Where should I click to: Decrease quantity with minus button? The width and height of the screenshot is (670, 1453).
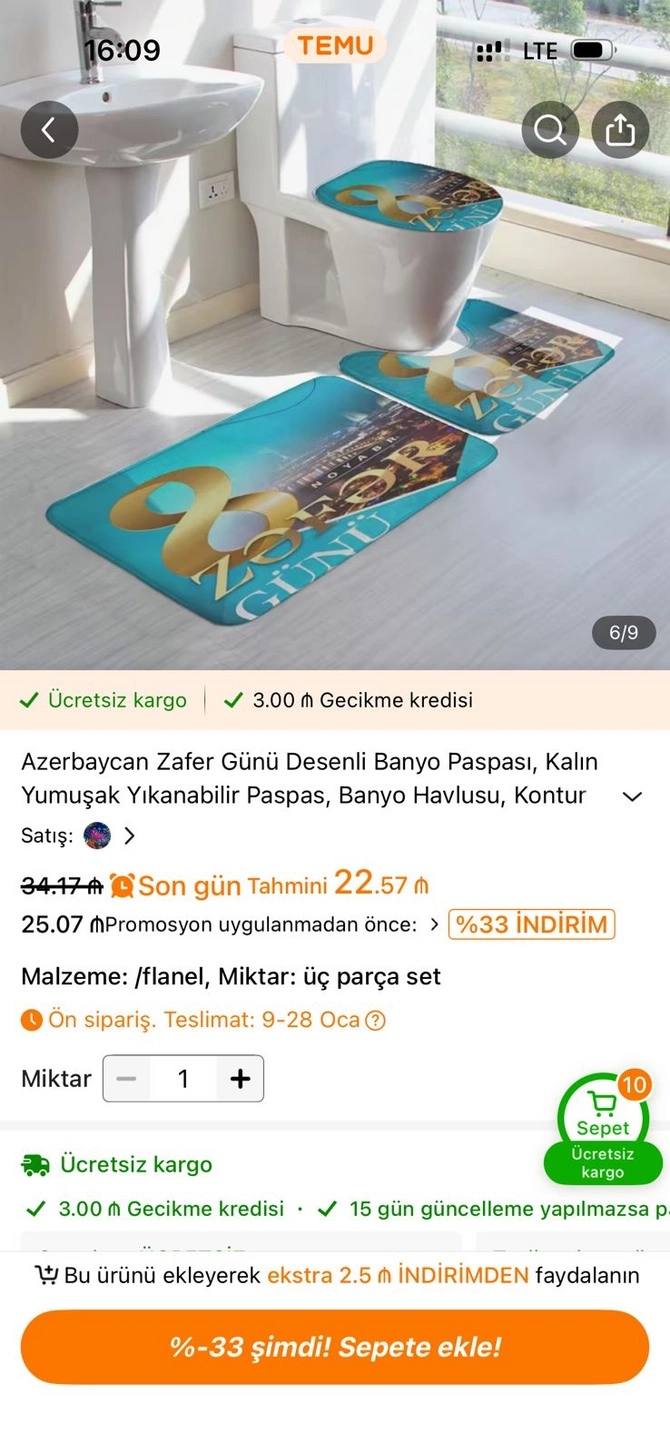pos(127,1079)
